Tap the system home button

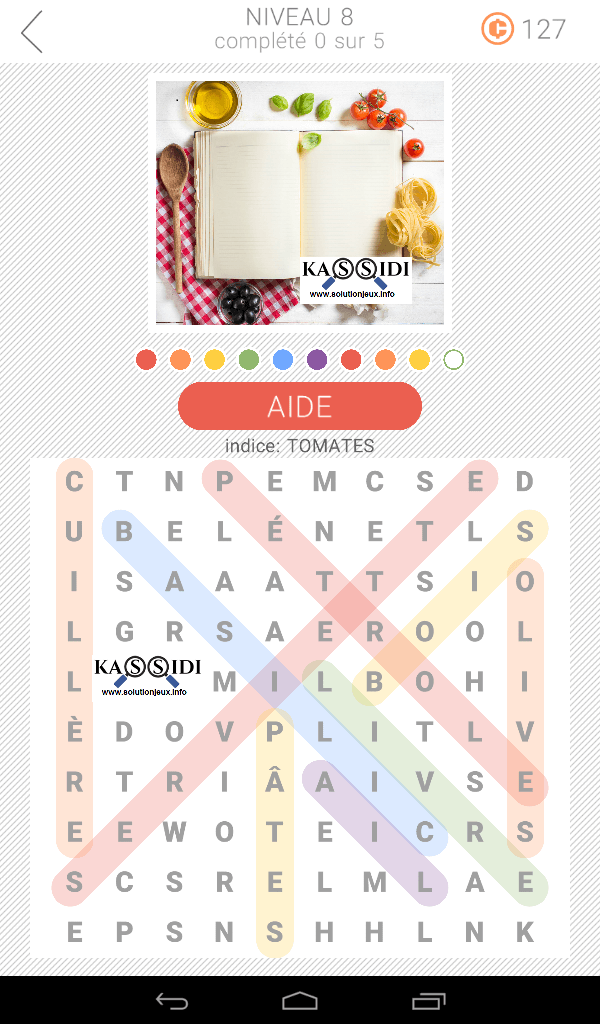pyautogui.click(x=300, y=1000)
